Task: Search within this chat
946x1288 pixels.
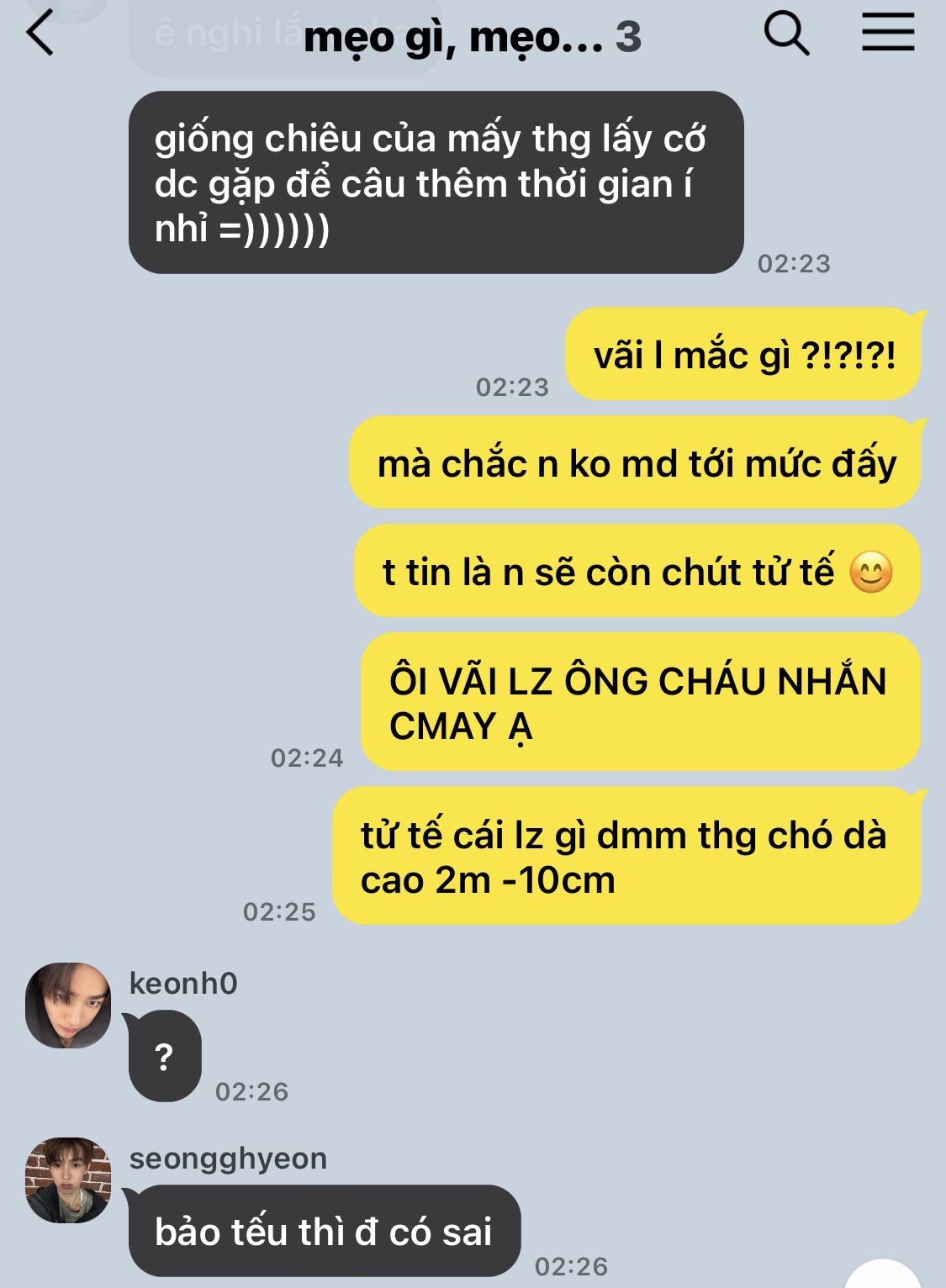Action: tap(785, 35)
